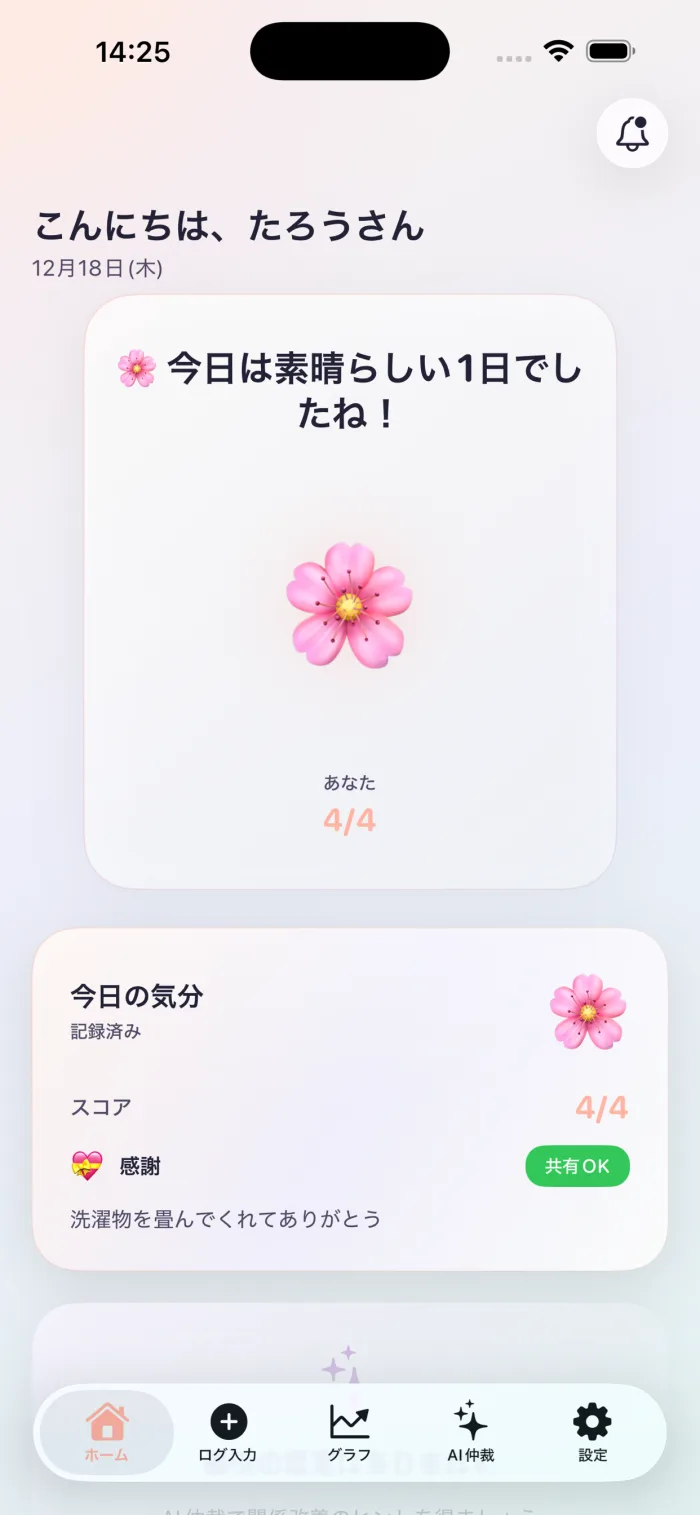Go to the 設定 tab
Image resolution: width=700 pixels, height=1515 pixels.
(x=592, y=1432)
